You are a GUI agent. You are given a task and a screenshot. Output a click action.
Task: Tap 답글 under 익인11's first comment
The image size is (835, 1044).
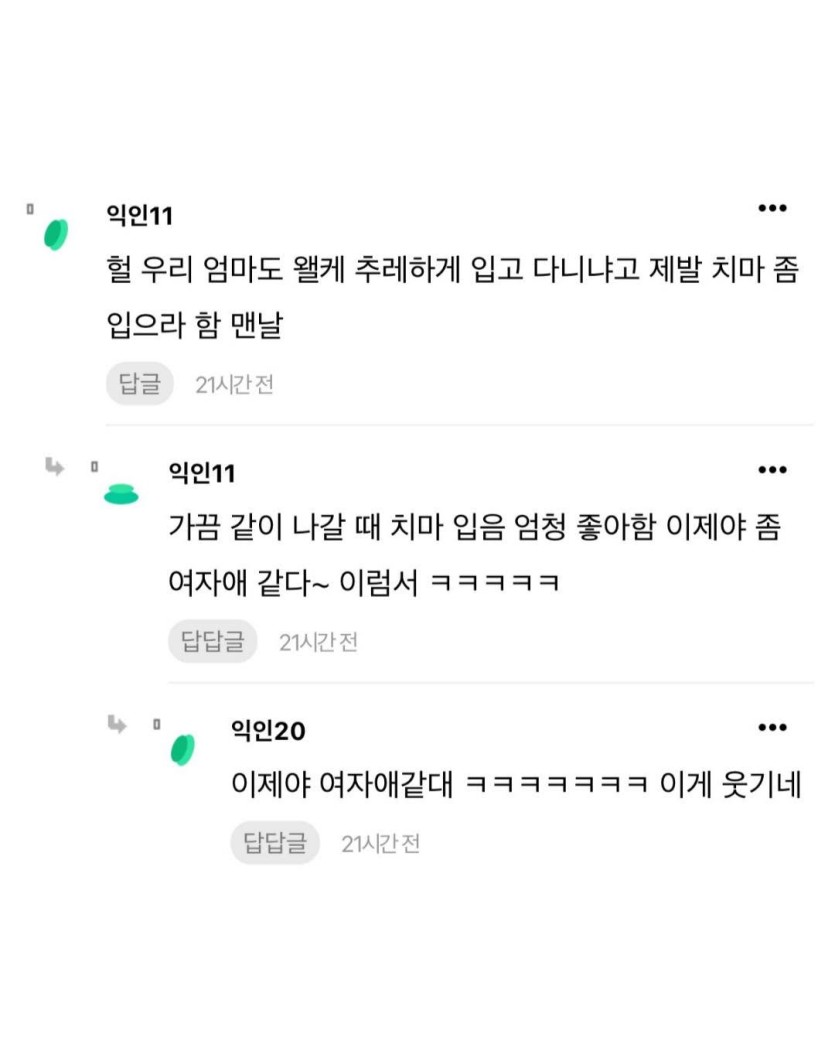tap(140, 385)
